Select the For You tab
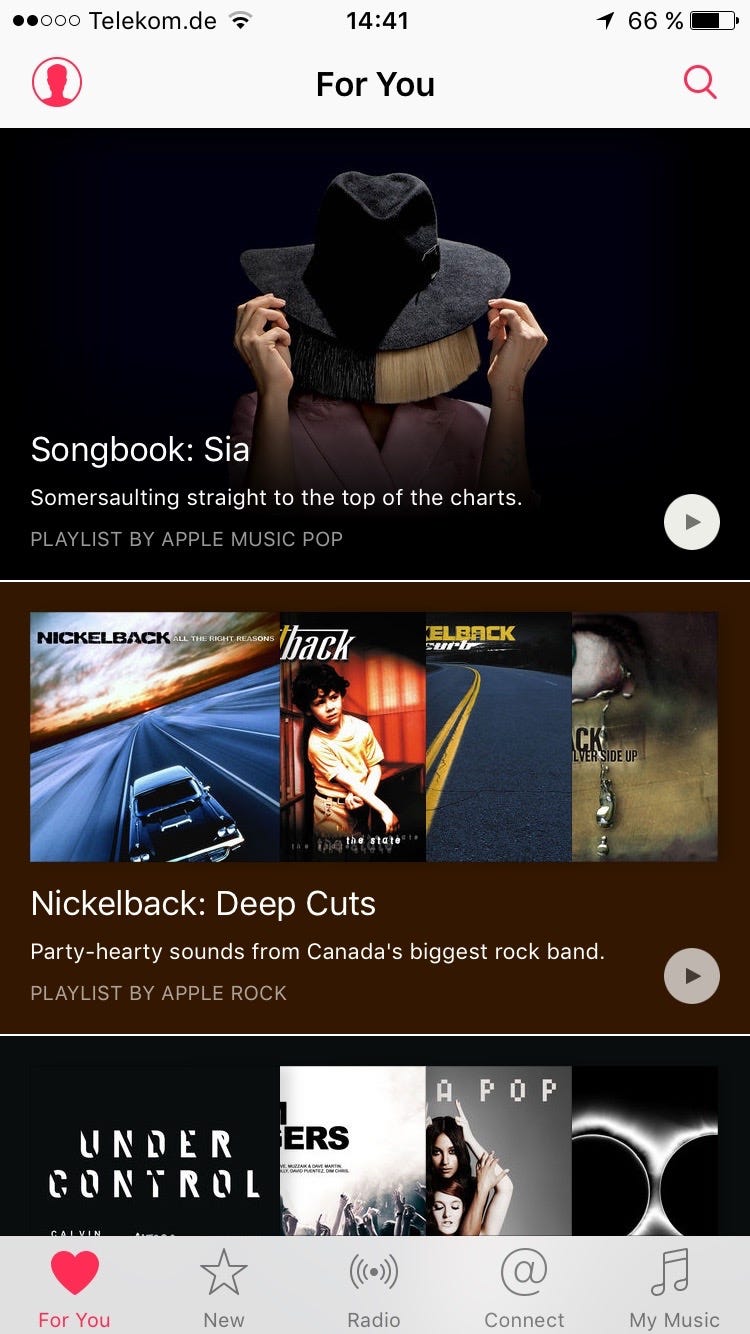Viewport: 750px width, 1334px height. (x=75, y=1289)
